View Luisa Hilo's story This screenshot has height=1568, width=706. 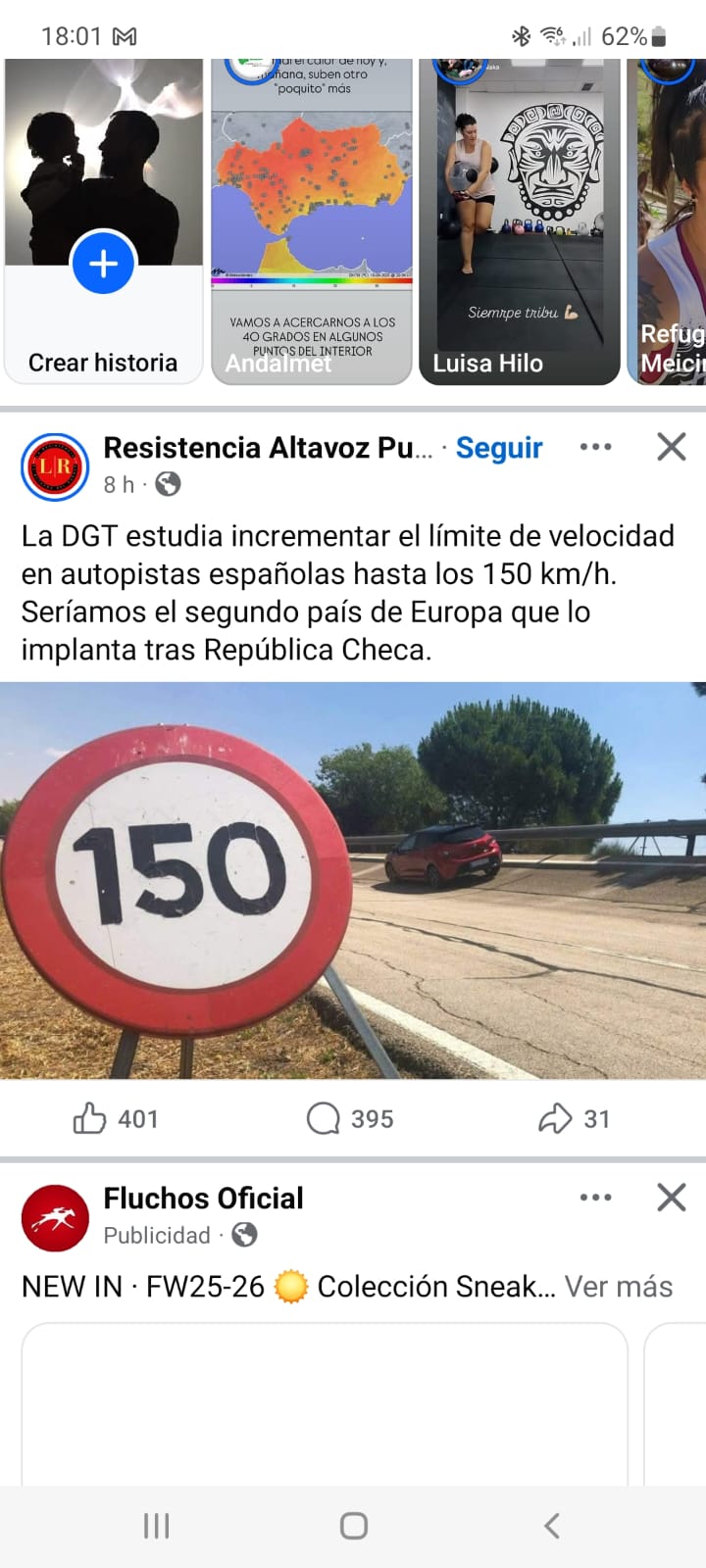point(519,221)
